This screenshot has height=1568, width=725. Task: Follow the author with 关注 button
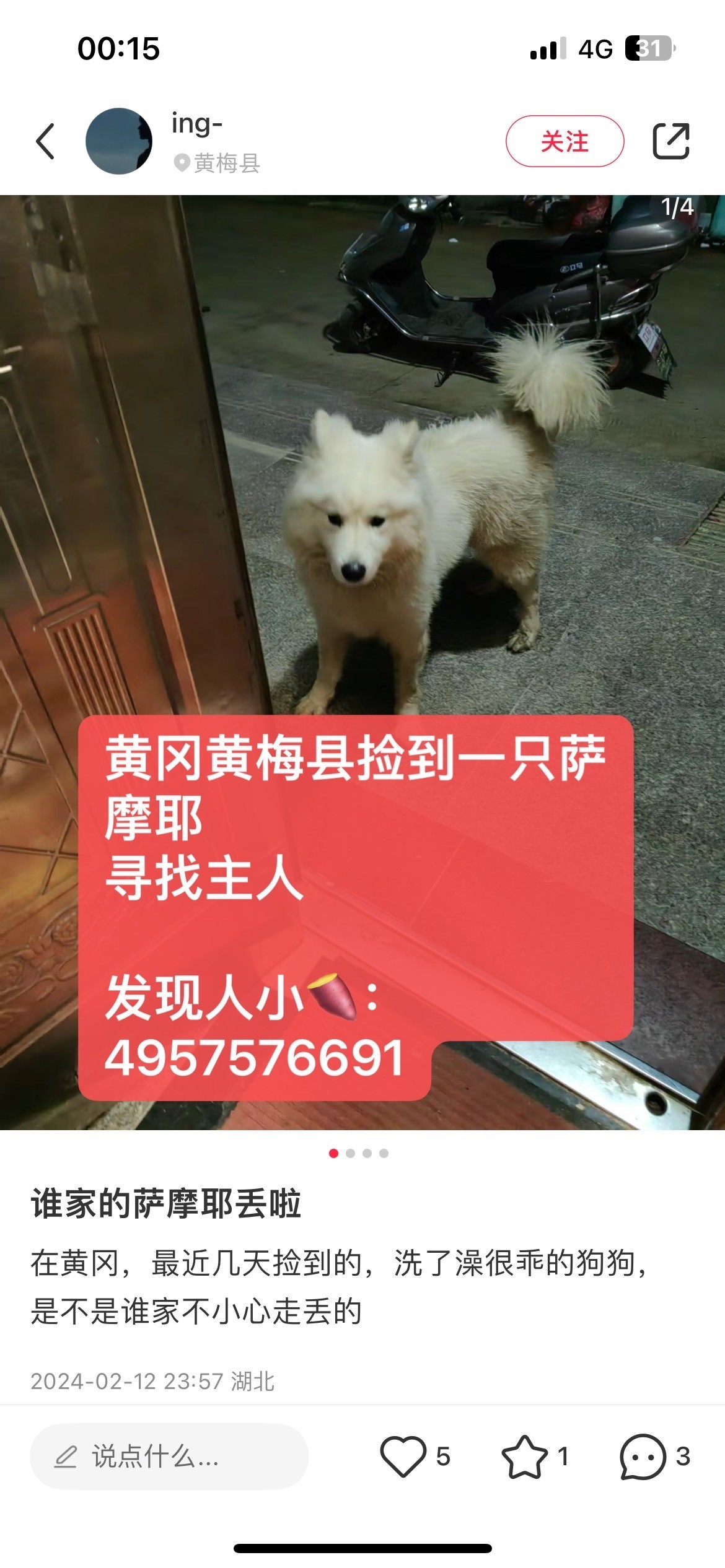click(x=565, y=141)
